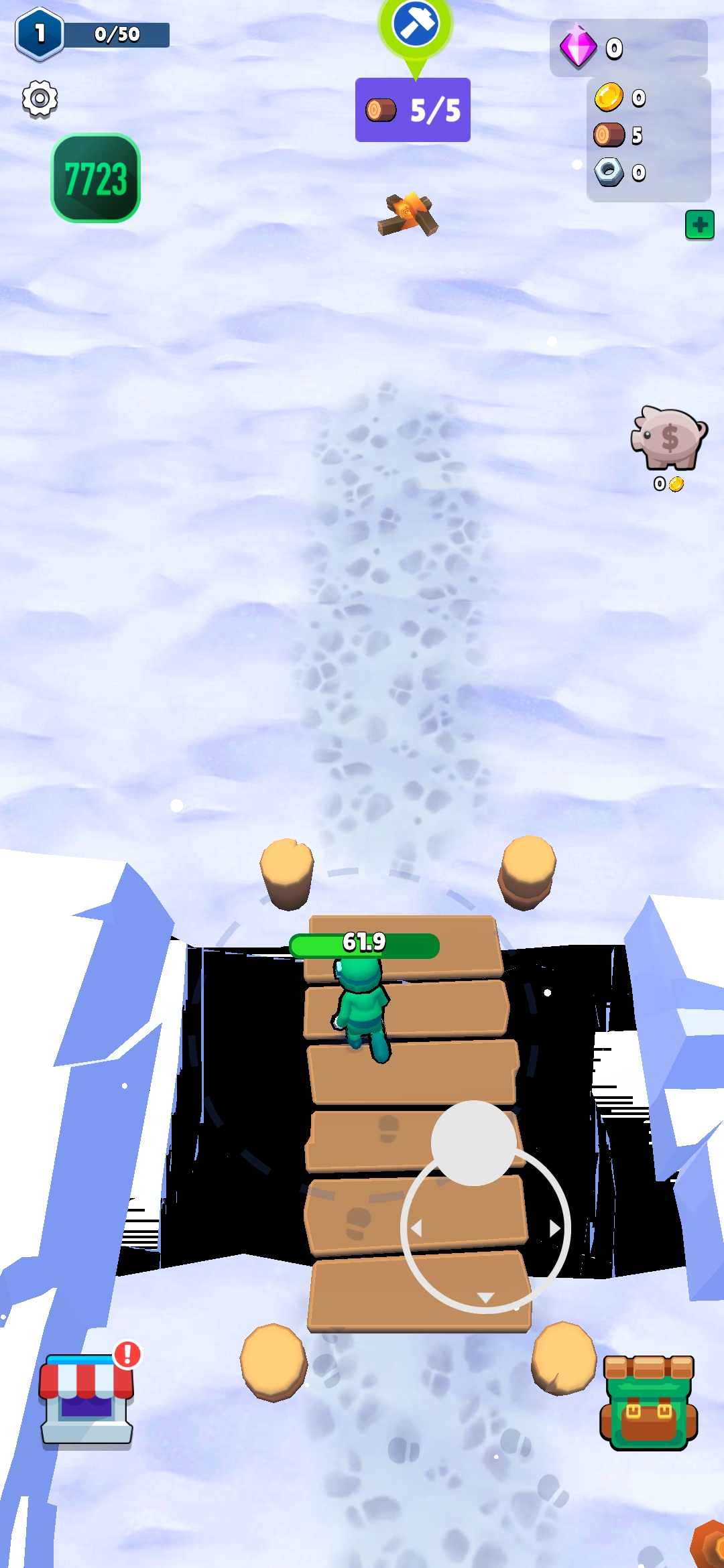
Task: Open the settings gear
Action: [x=40, y=99]
